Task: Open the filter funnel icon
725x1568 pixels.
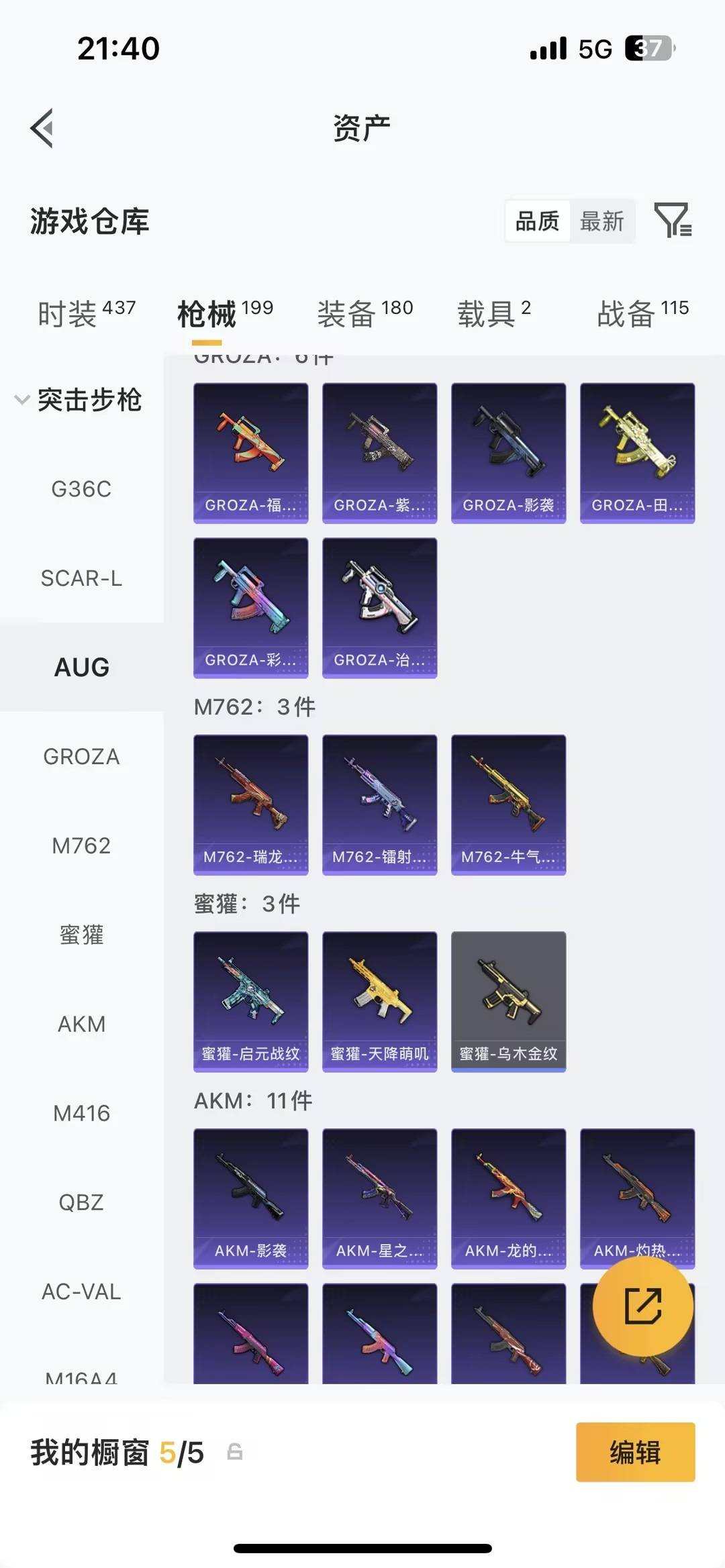Action: click(x=673, y=220)
